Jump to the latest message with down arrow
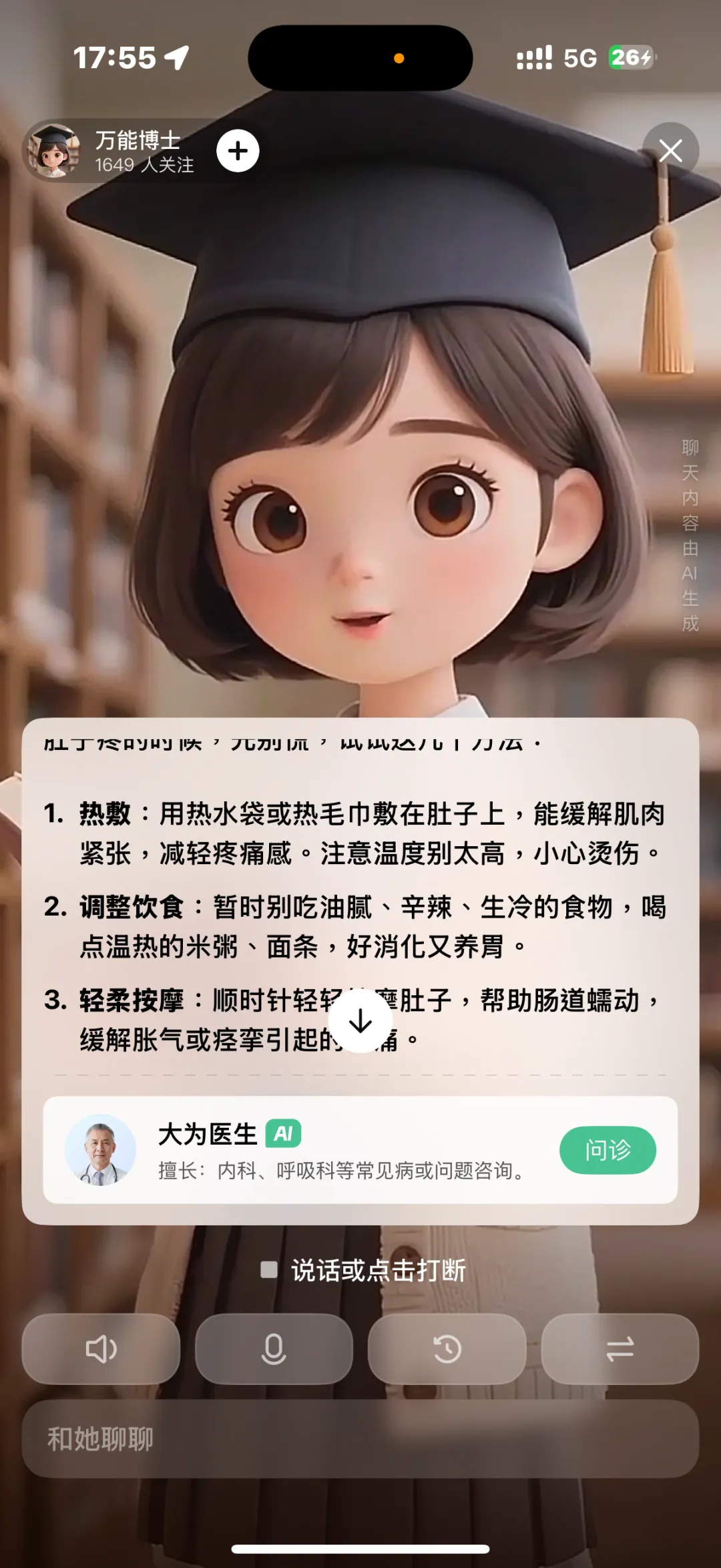 [360, 1020]
